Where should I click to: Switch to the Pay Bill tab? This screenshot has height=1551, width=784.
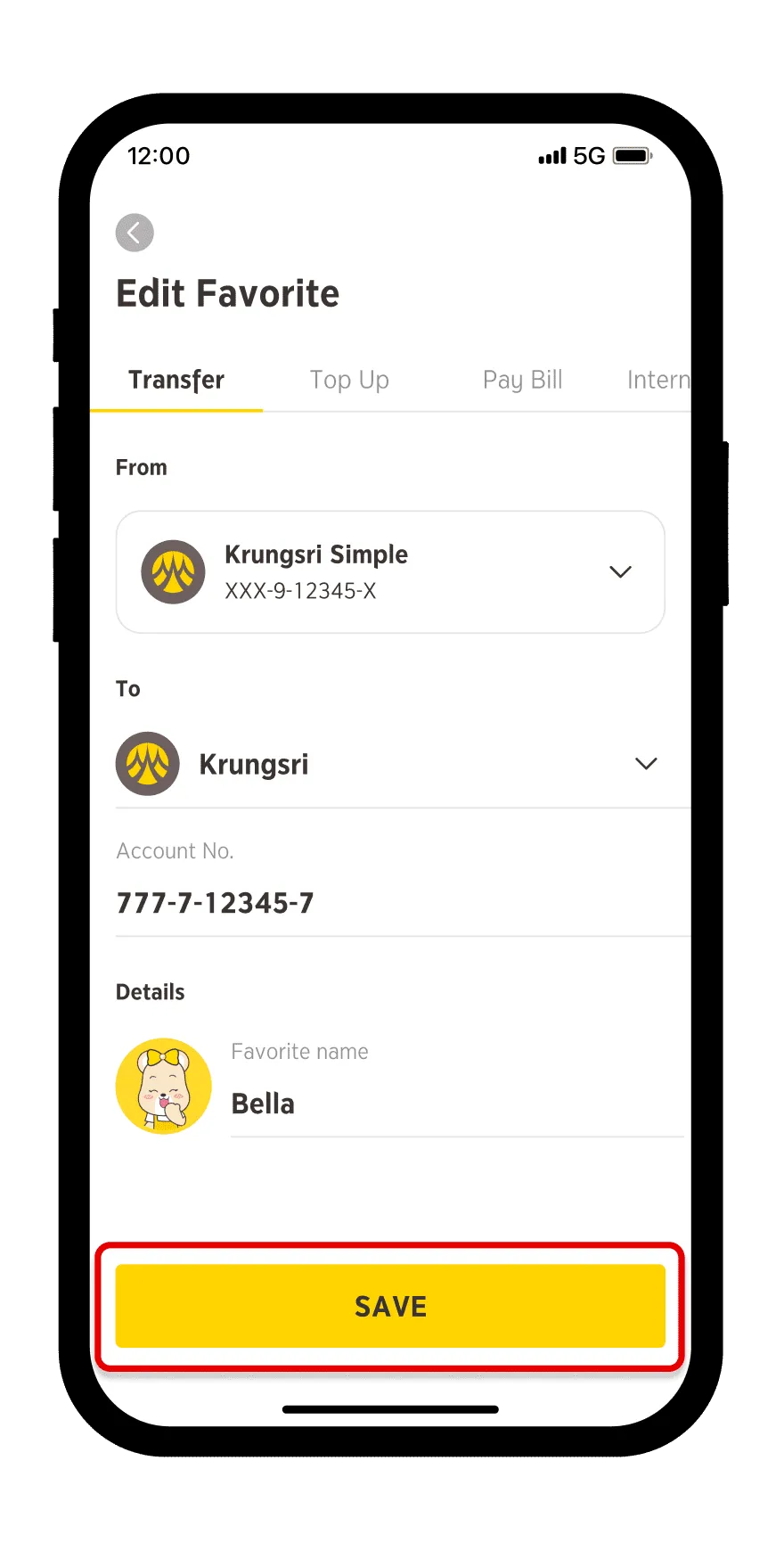point(522,380)
